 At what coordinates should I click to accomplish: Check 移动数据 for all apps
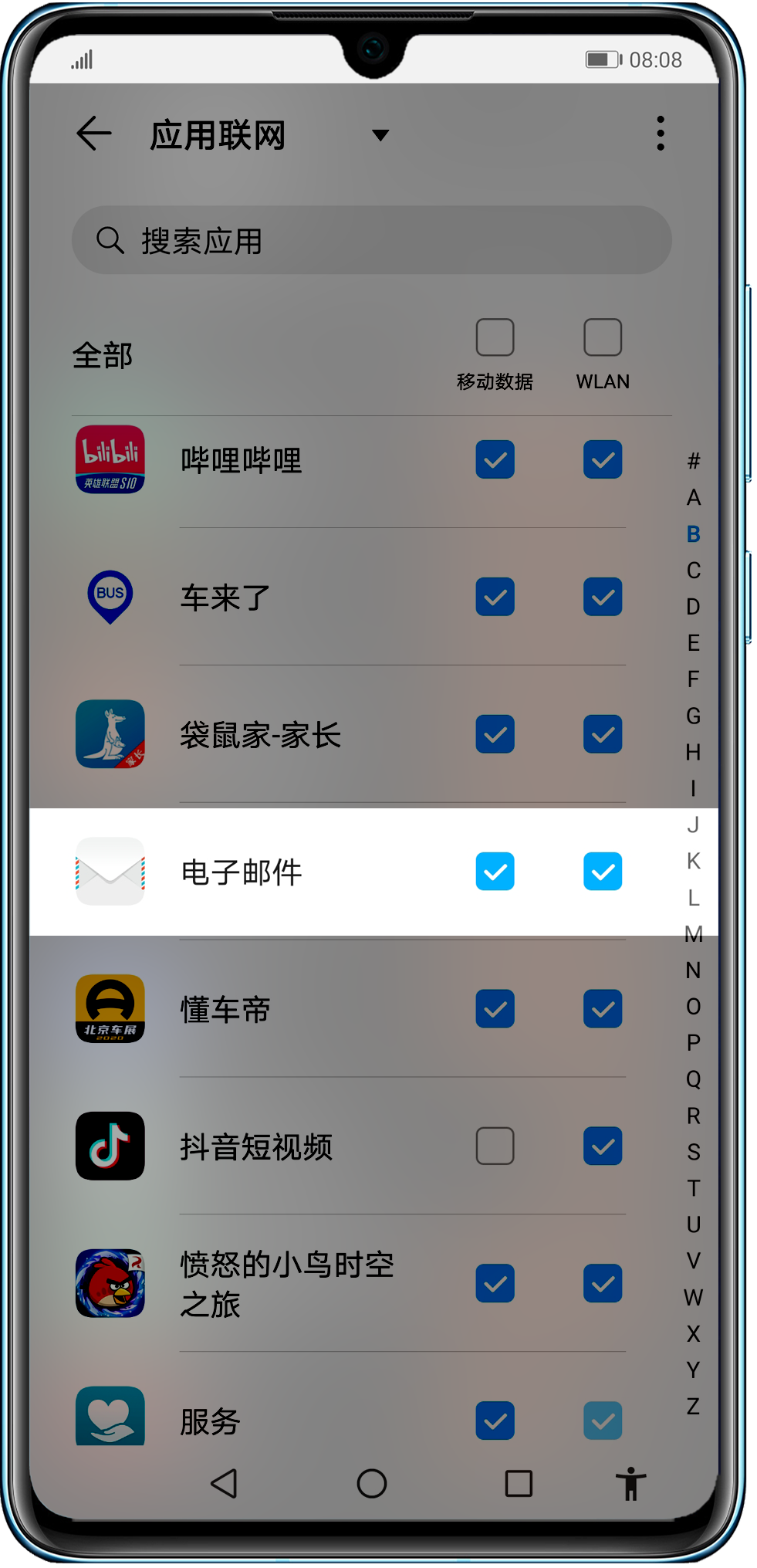(495, 337)
